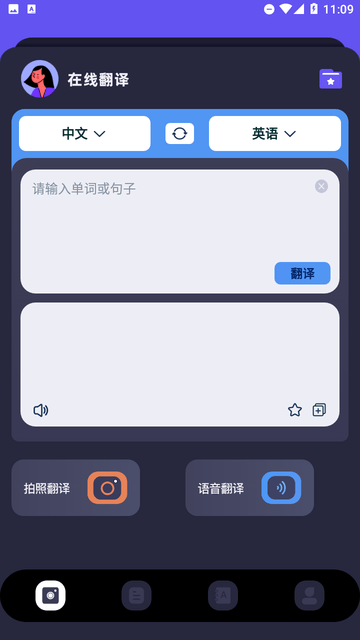Switch to the dictionary notebook tab
Image resolution: width=360 pixels, height=640 pixels.
(x=223, y=596)
